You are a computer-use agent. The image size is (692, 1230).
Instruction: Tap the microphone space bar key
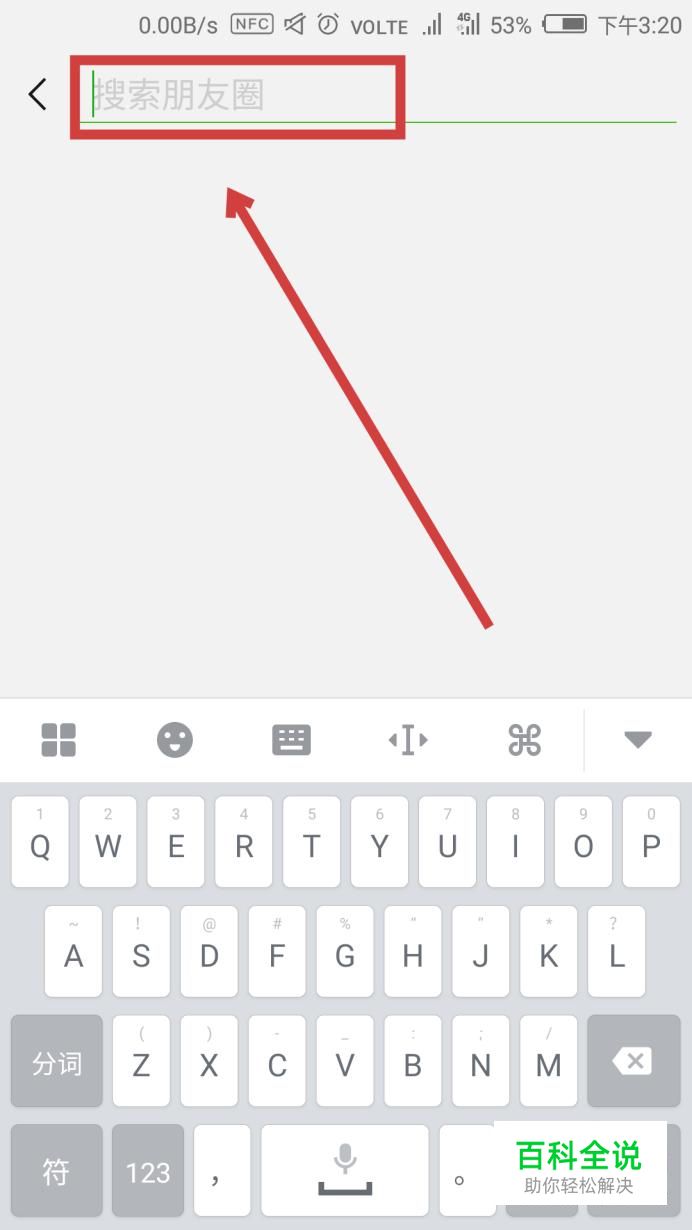345,1170
